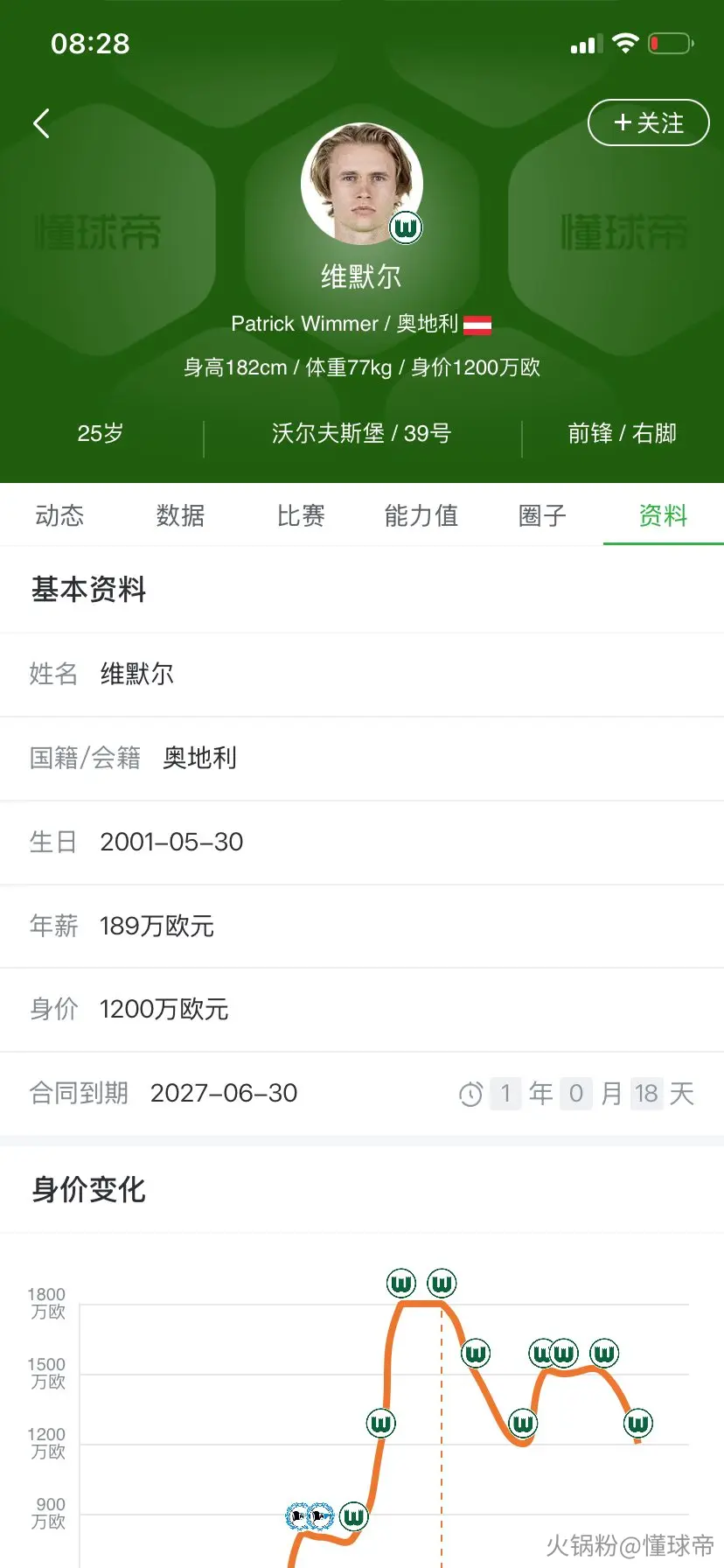The height and width of the screenshot is (1568, 724).
Task: Switch to the 动态 tab
Action: click(x=59, y=515)
